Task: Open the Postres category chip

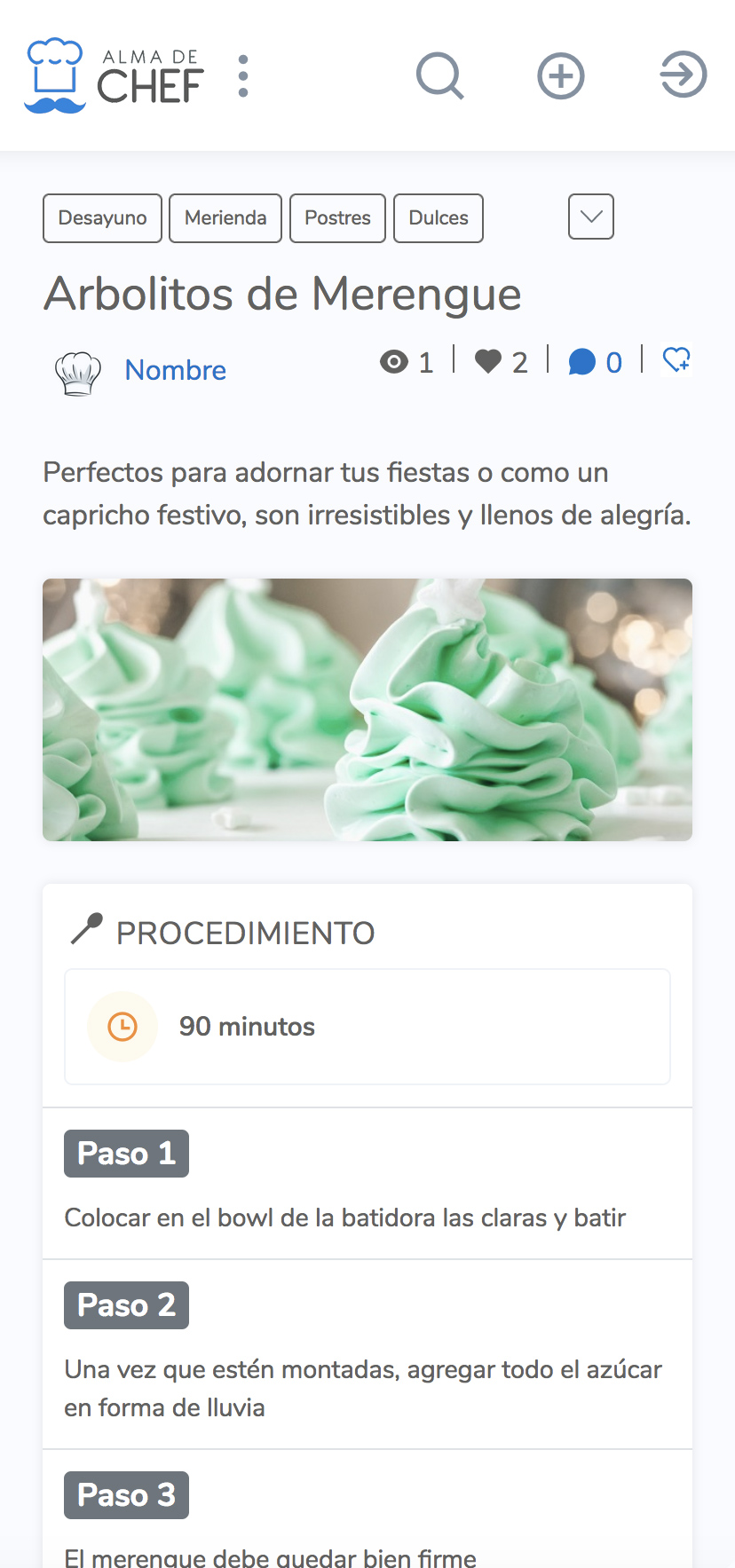Action: (x=337, y=218)
